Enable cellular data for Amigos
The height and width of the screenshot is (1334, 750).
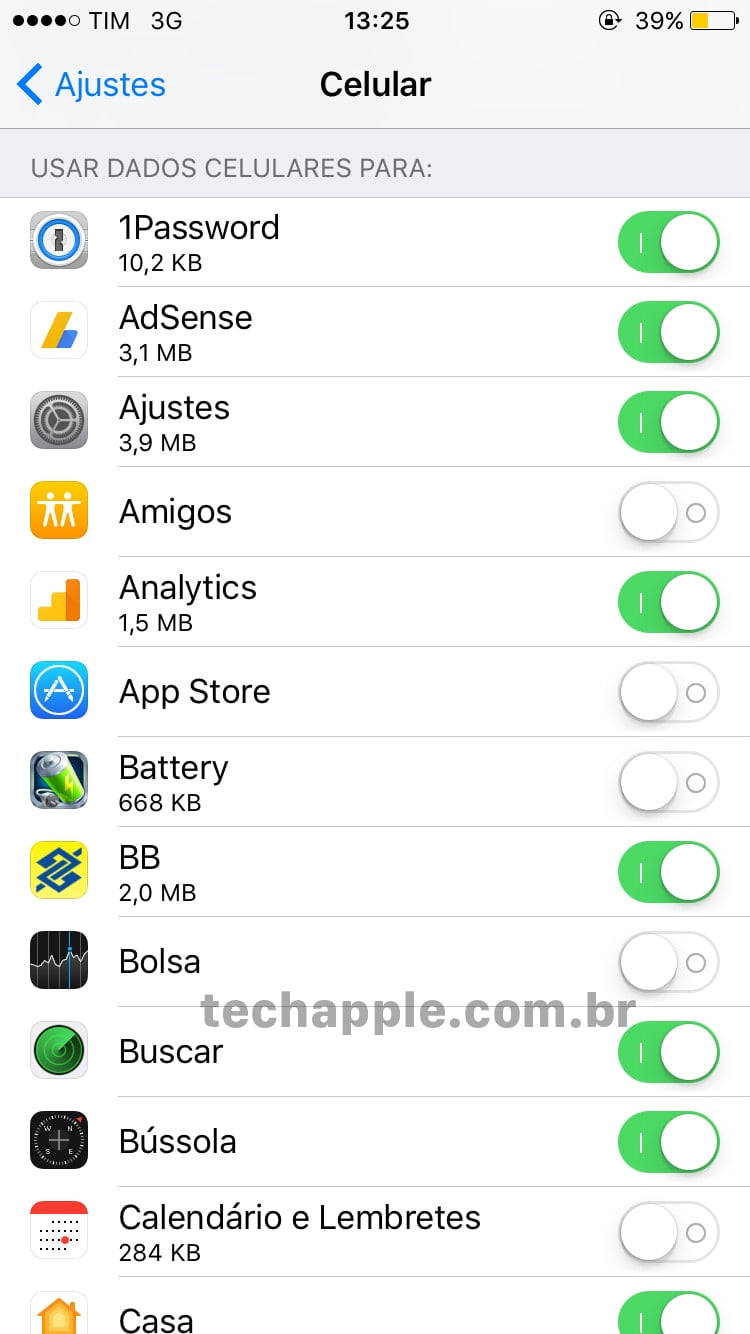668,512
